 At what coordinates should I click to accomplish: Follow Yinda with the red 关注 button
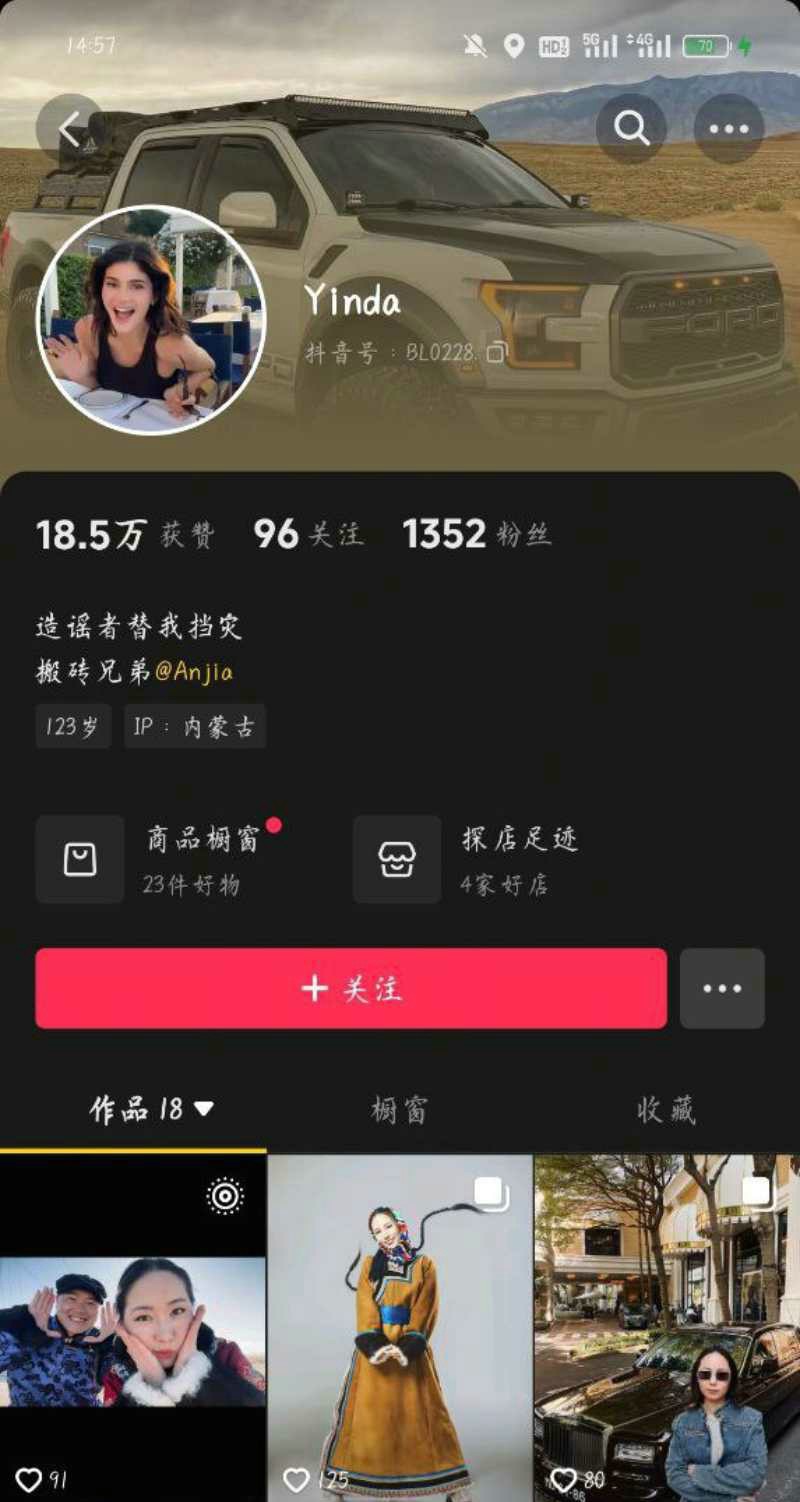coord(351,988)
